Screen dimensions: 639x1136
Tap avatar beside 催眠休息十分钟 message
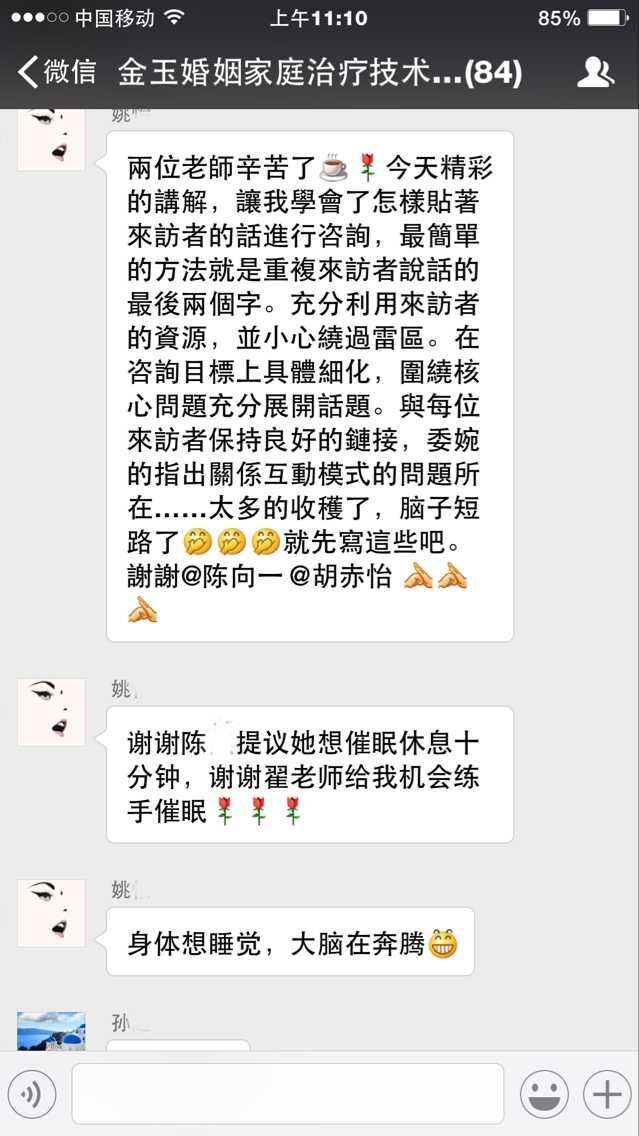click(51, 712)
